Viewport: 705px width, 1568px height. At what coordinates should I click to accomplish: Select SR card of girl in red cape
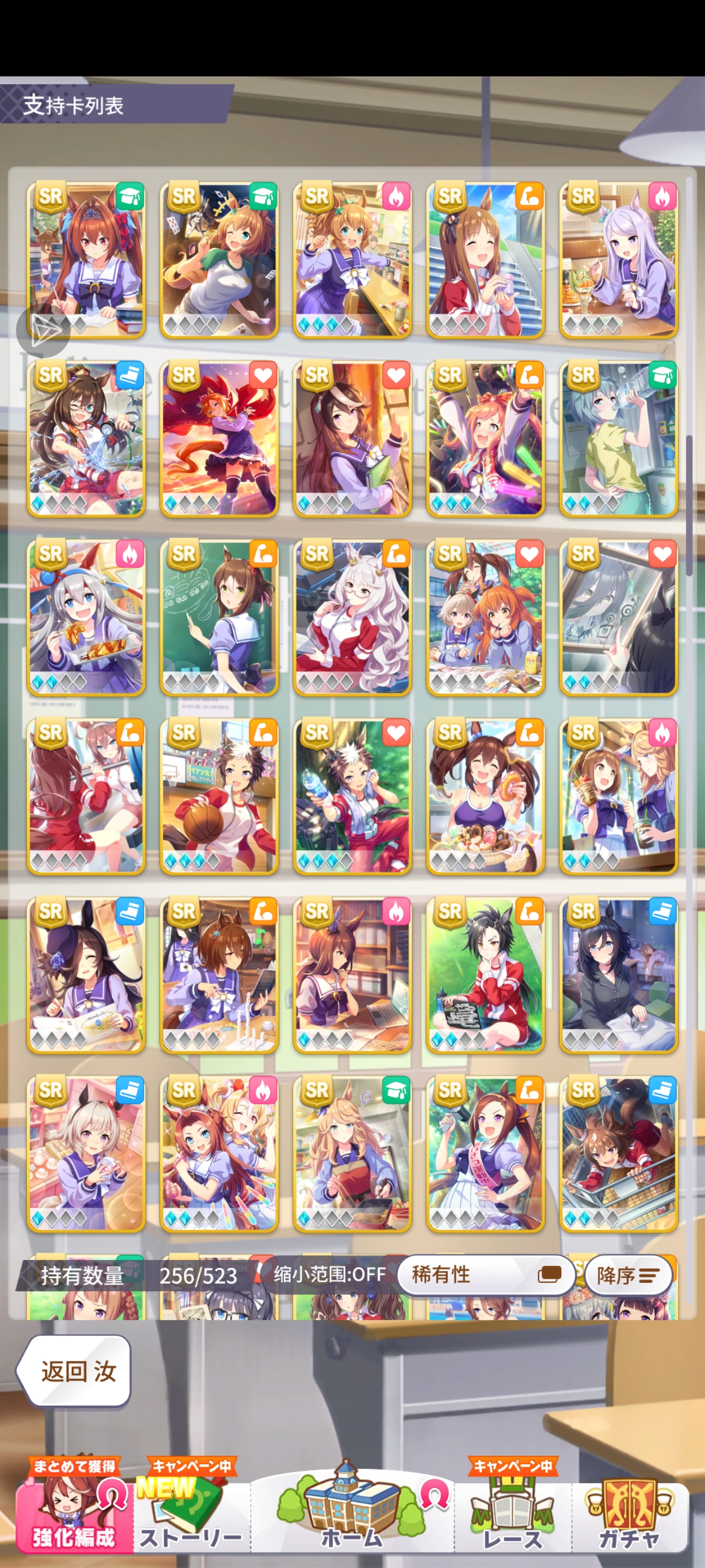[x=219, y=439]
